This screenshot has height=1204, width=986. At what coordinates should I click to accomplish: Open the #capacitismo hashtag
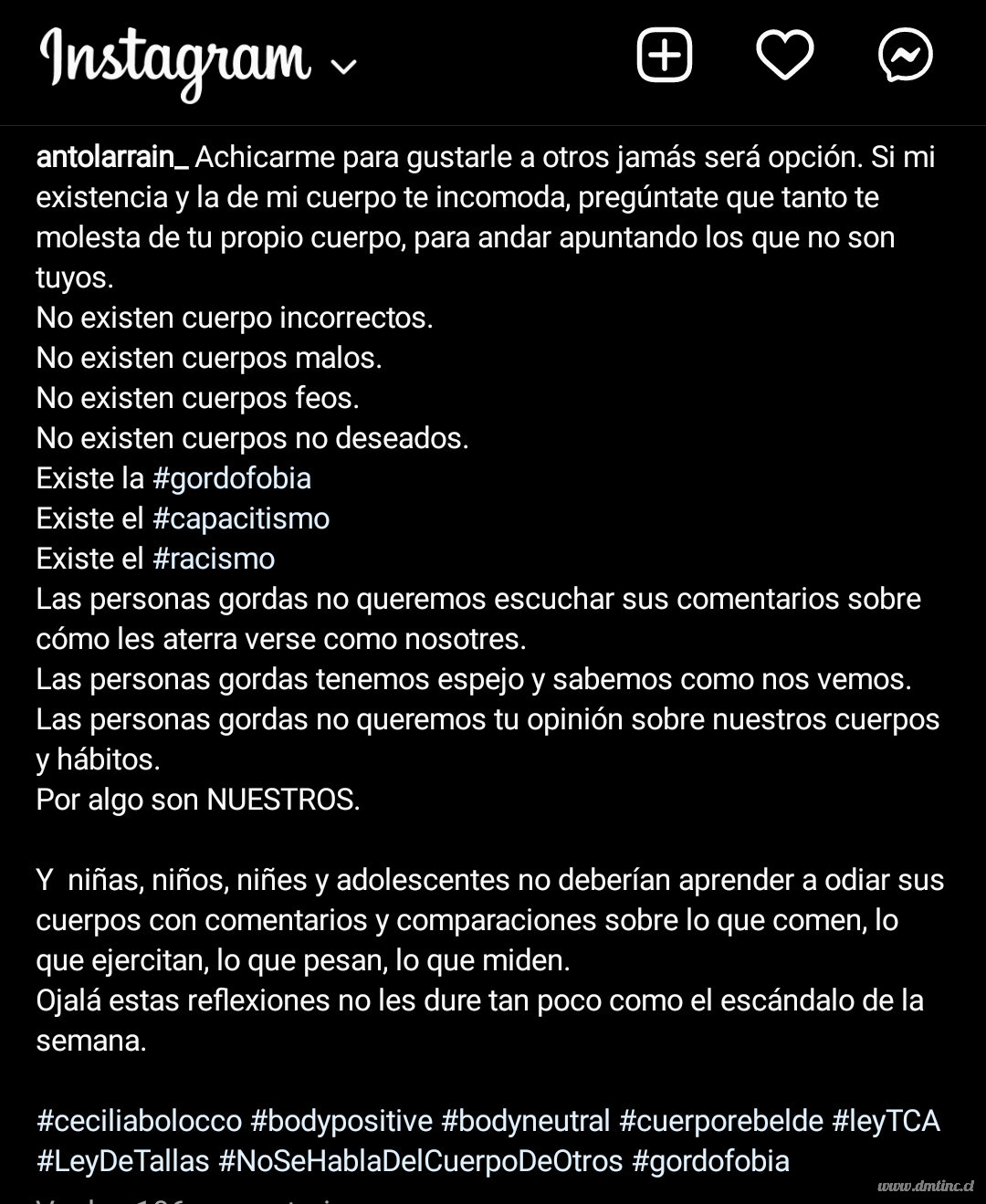pos(241,518)
